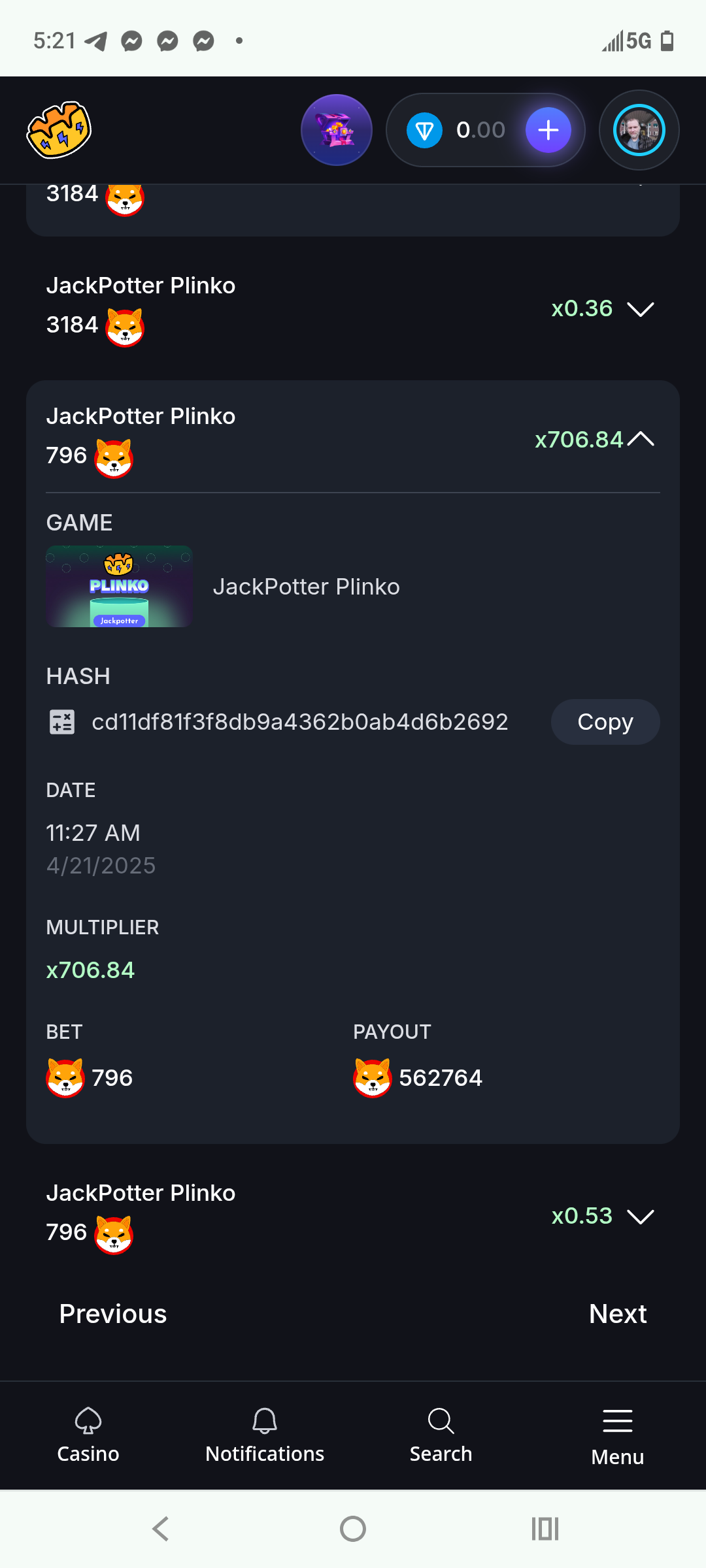Screen dimensions: 706x1568
Task: Open the JackPotter Plinko game thumbnail
Action: tap(119, 587)
